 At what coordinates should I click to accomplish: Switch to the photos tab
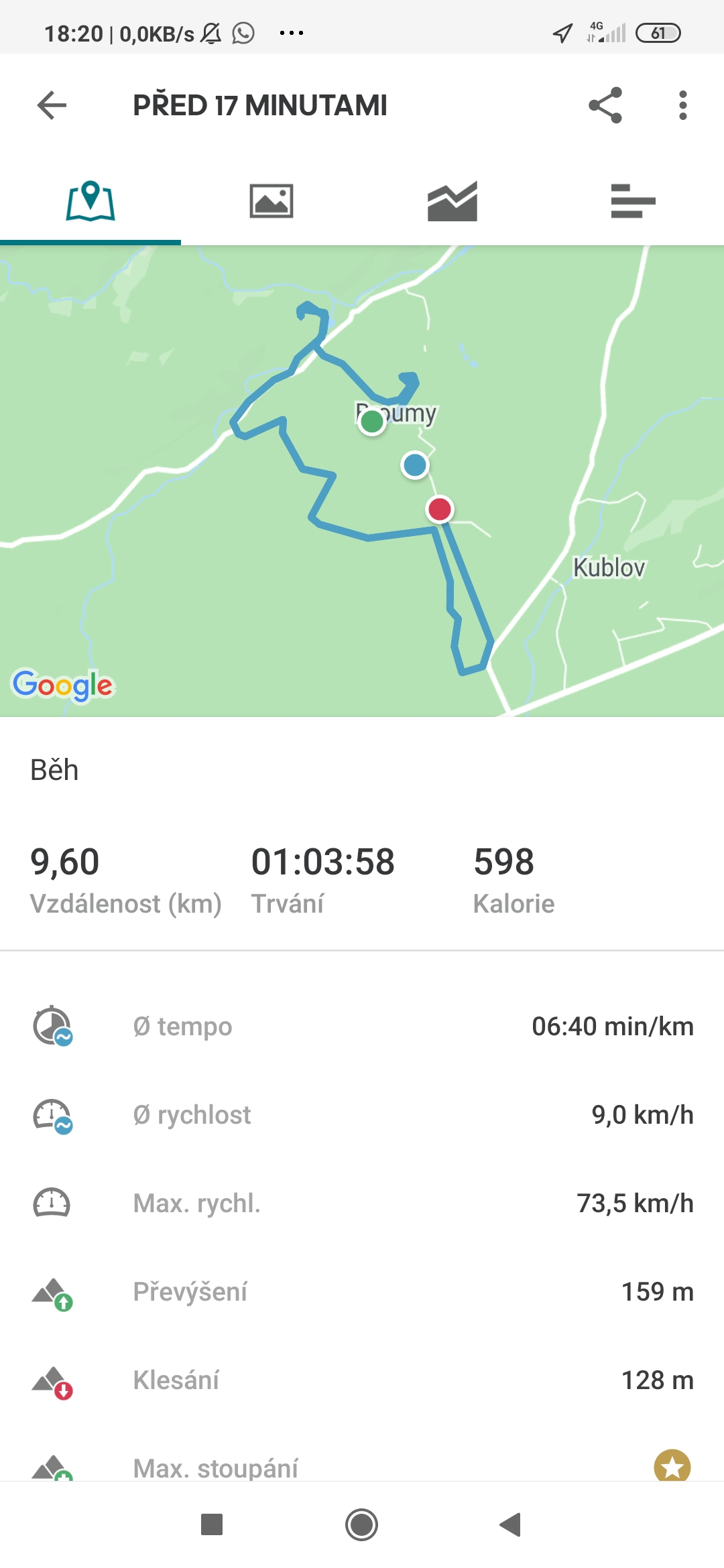271,201
